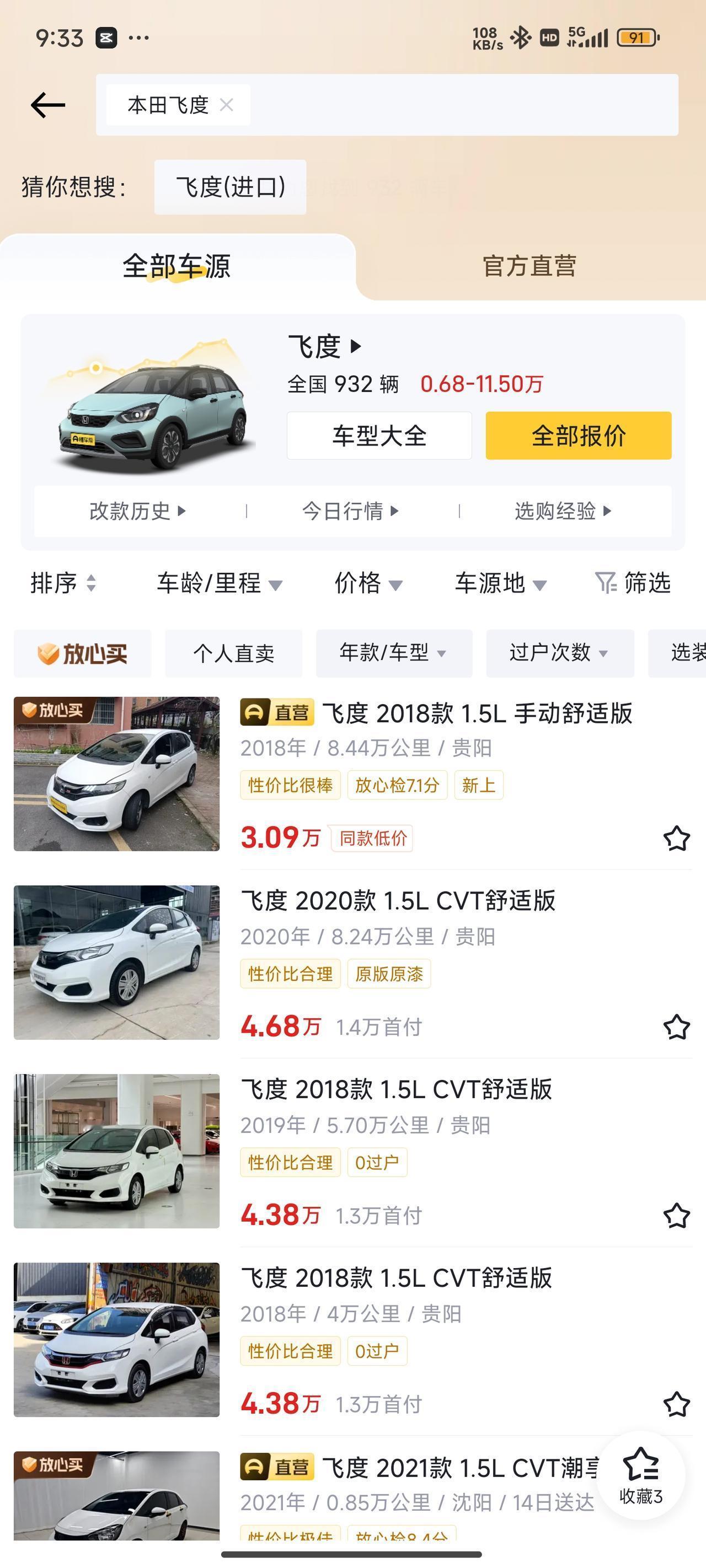
Task: Go back using the arrow icon
Action: coord(47,105)
